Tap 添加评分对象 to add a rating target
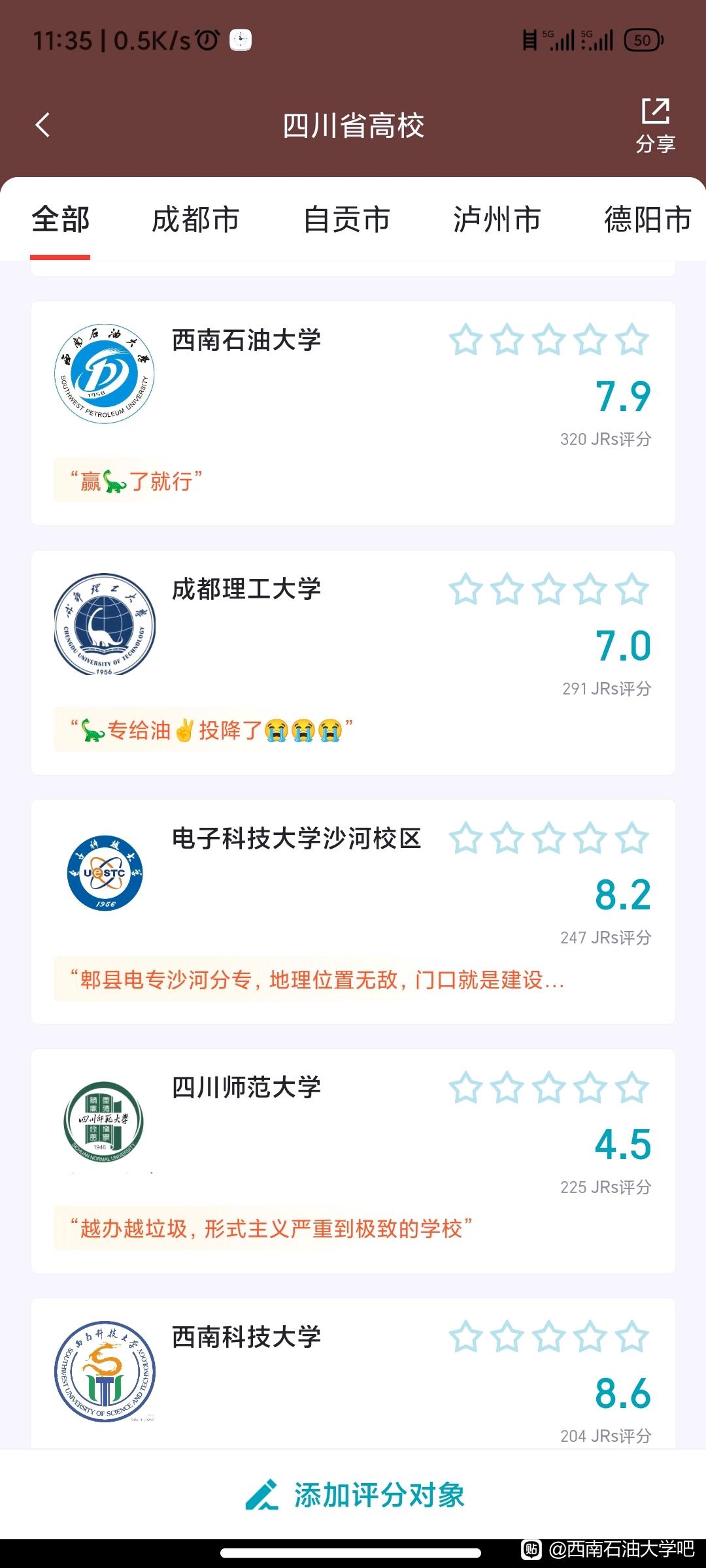The height and width of the screenshot is (1568, 706). pos(354,1495)
